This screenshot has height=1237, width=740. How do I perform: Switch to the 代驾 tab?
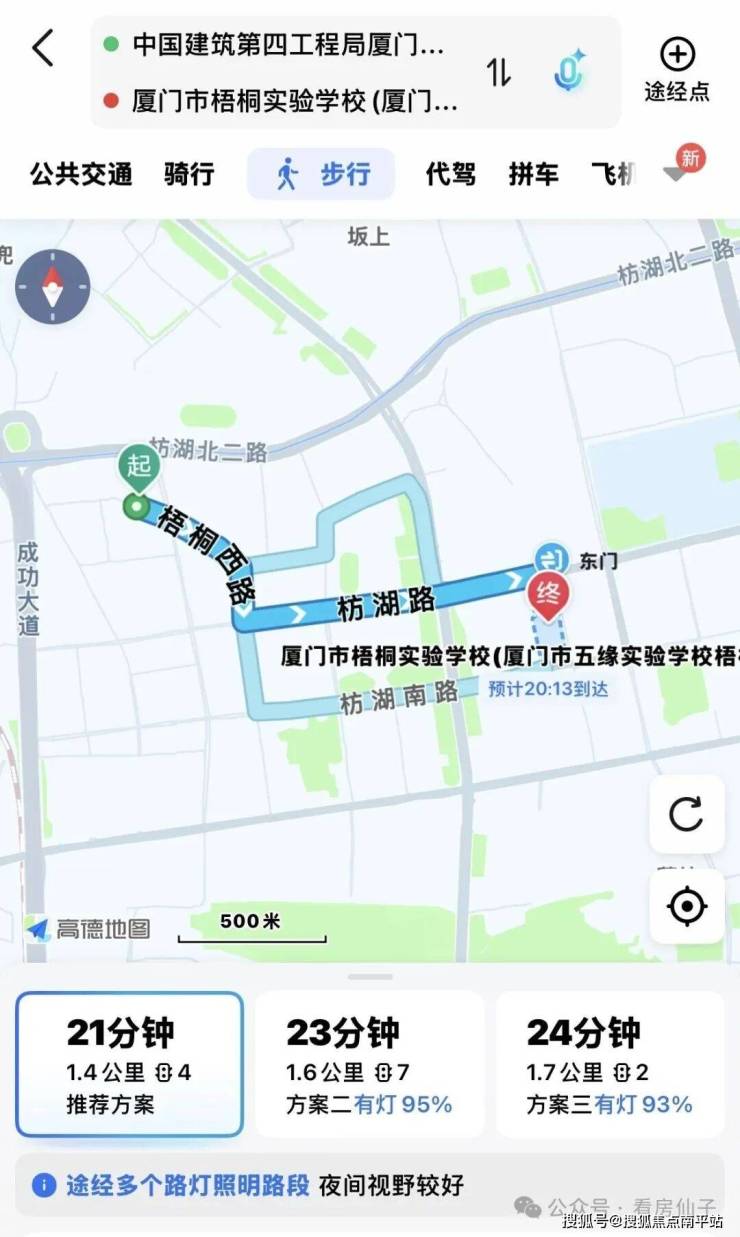[x=450, y=175]
